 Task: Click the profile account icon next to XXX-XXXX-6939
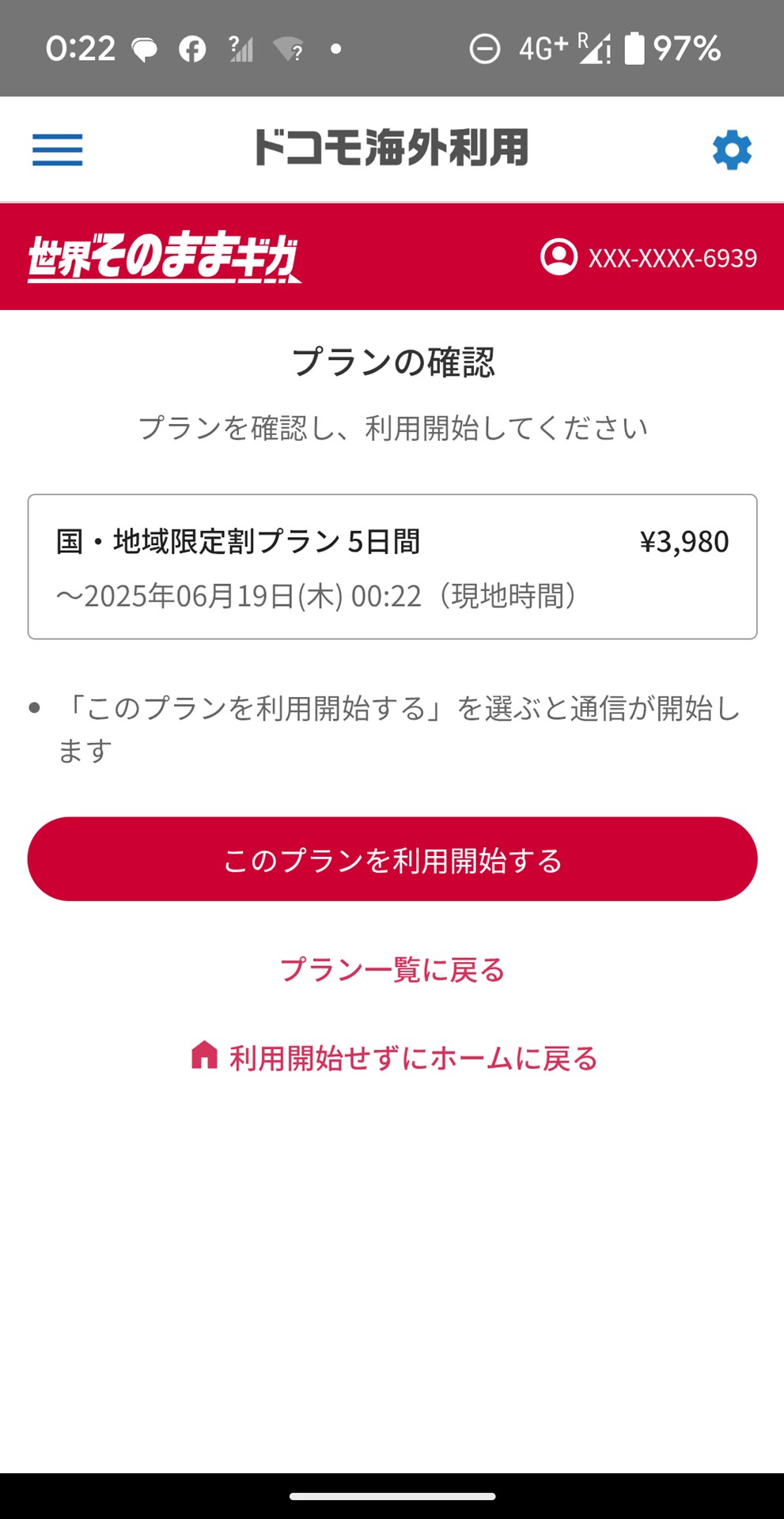[559, 256]
